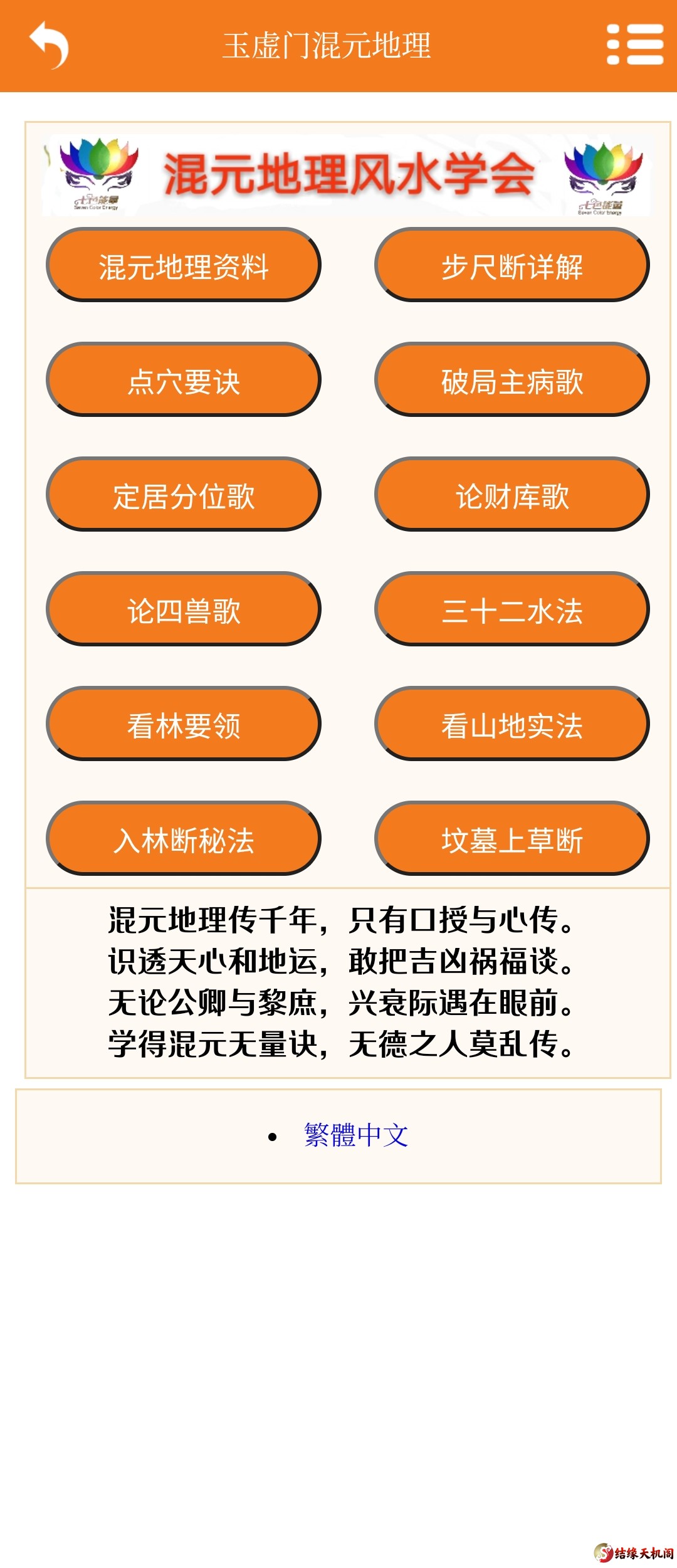
Task: Go back using the top-left arrow
Action: point(49,45)
